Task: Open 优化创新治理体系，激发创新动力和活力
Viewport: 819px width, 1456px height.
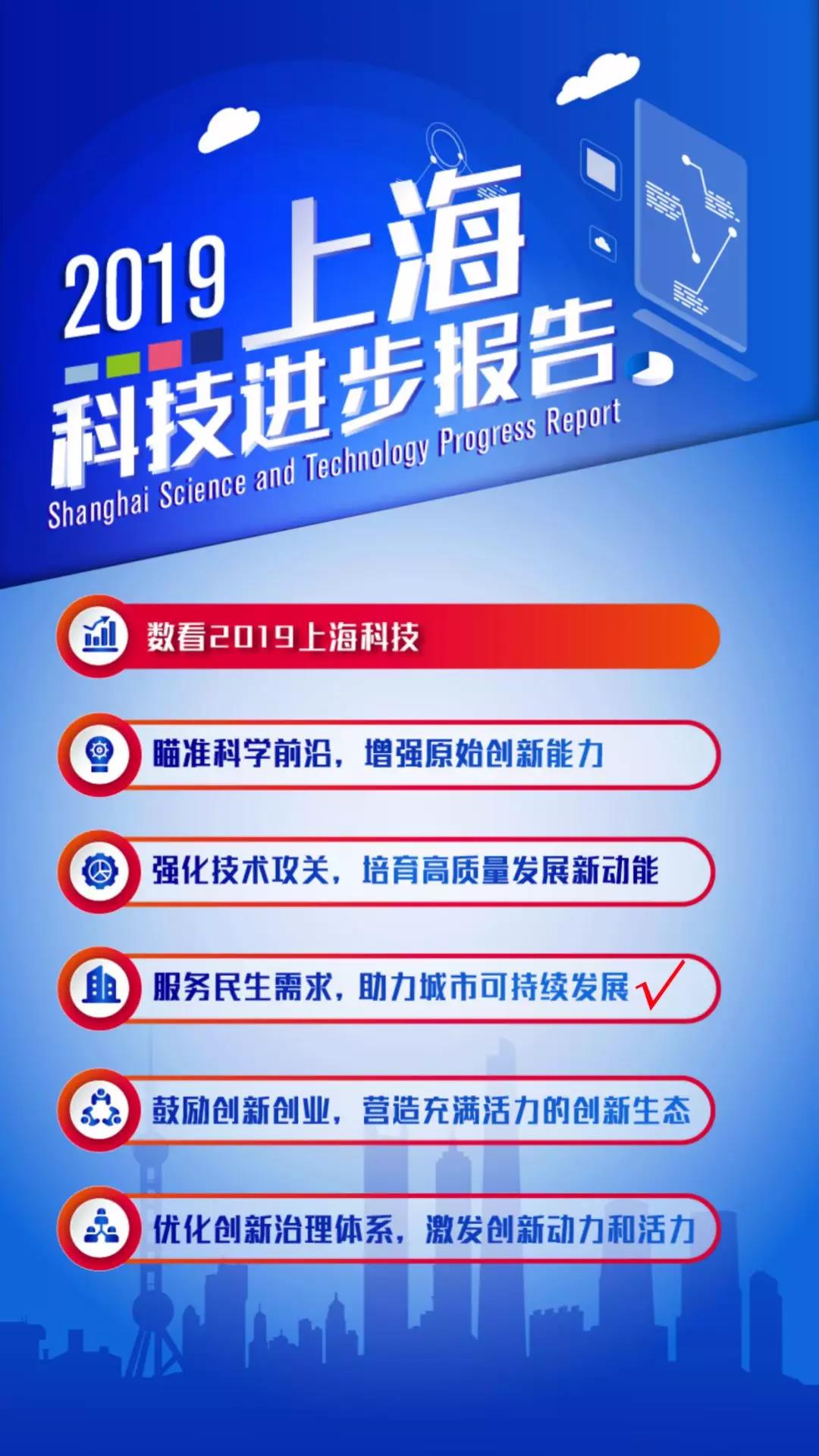Action: (388, 1228)
